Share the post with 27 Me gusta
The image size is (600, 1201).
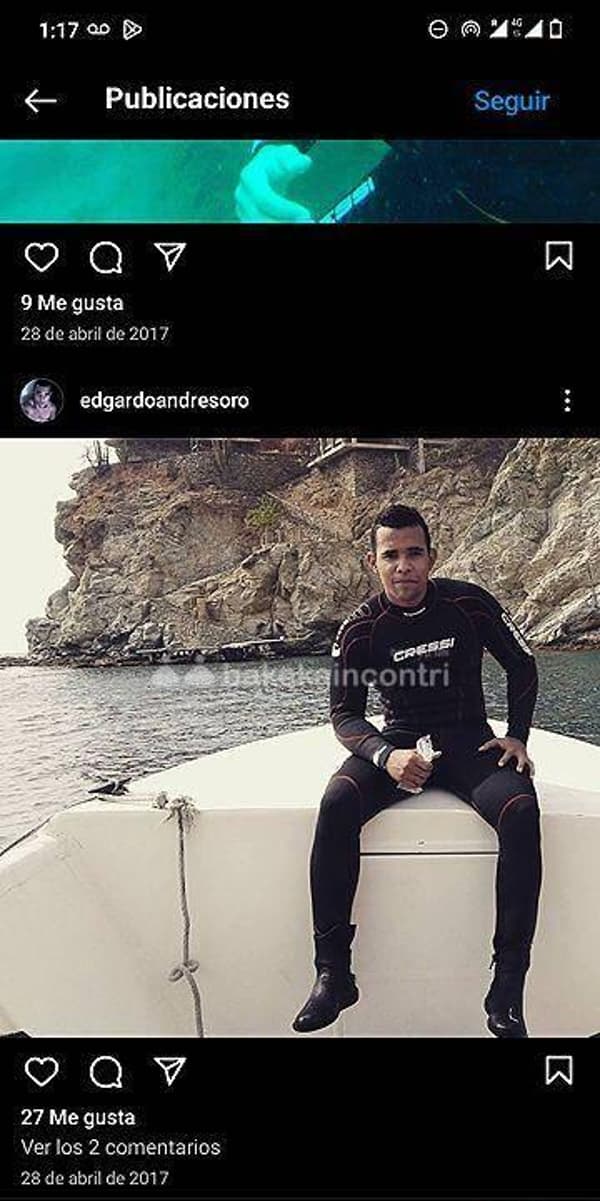(x=170, y=1071)
